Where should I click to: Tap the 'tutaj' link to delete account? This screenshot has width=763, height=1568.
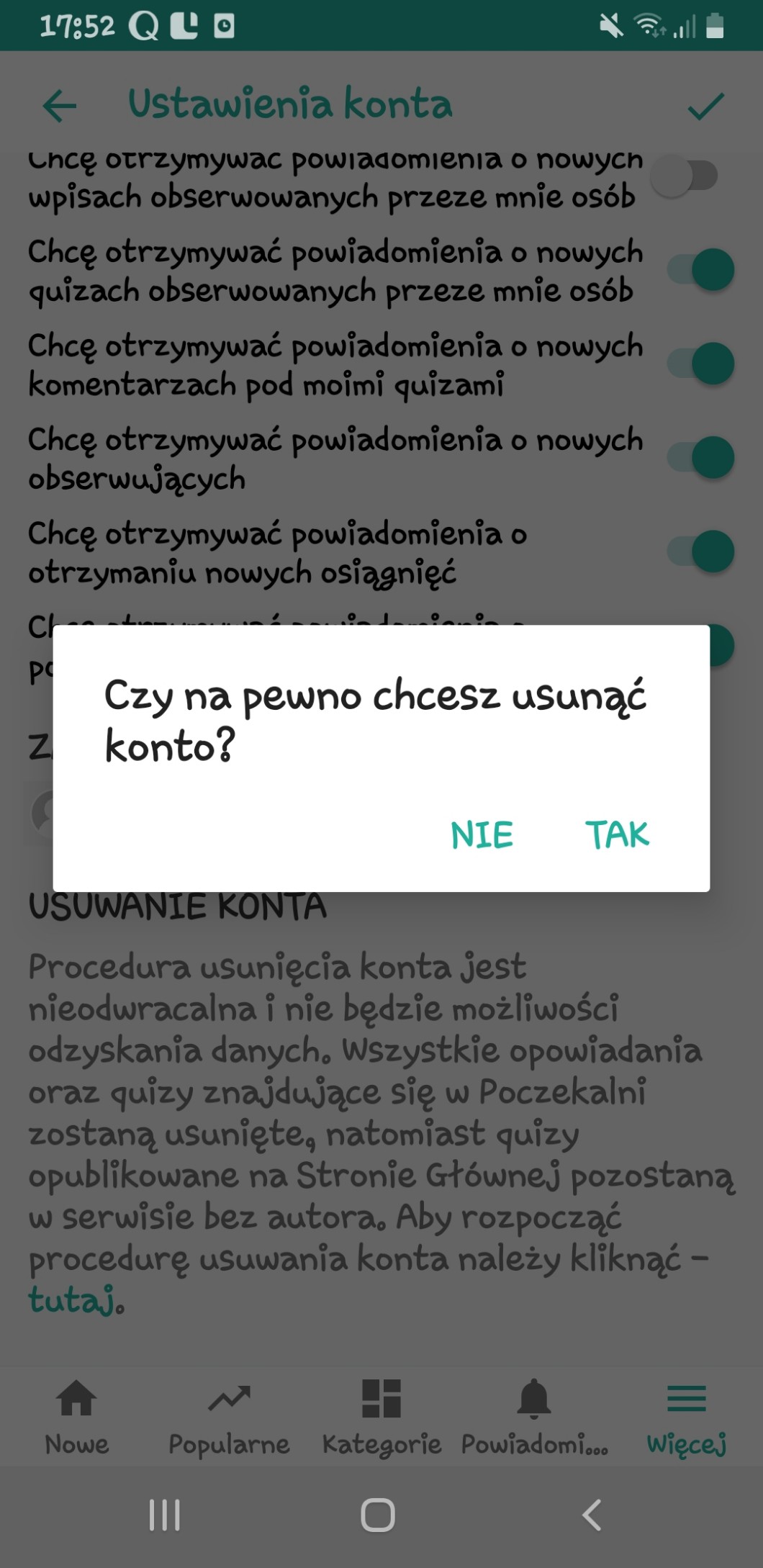(72, 1299)
